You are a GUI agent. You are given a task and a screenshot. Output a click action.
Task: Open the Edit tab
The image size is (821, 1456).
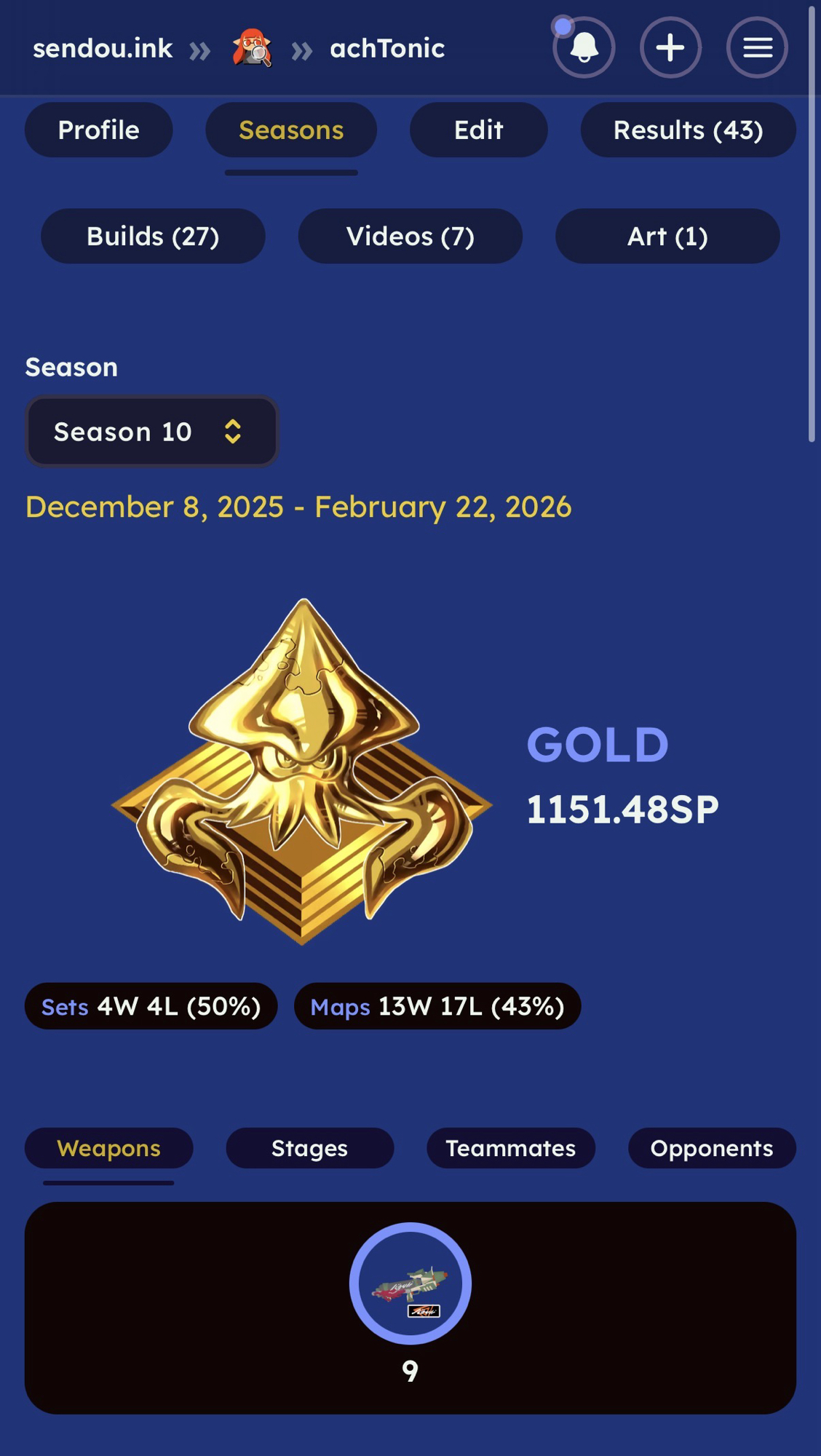(x=478, y=130)
